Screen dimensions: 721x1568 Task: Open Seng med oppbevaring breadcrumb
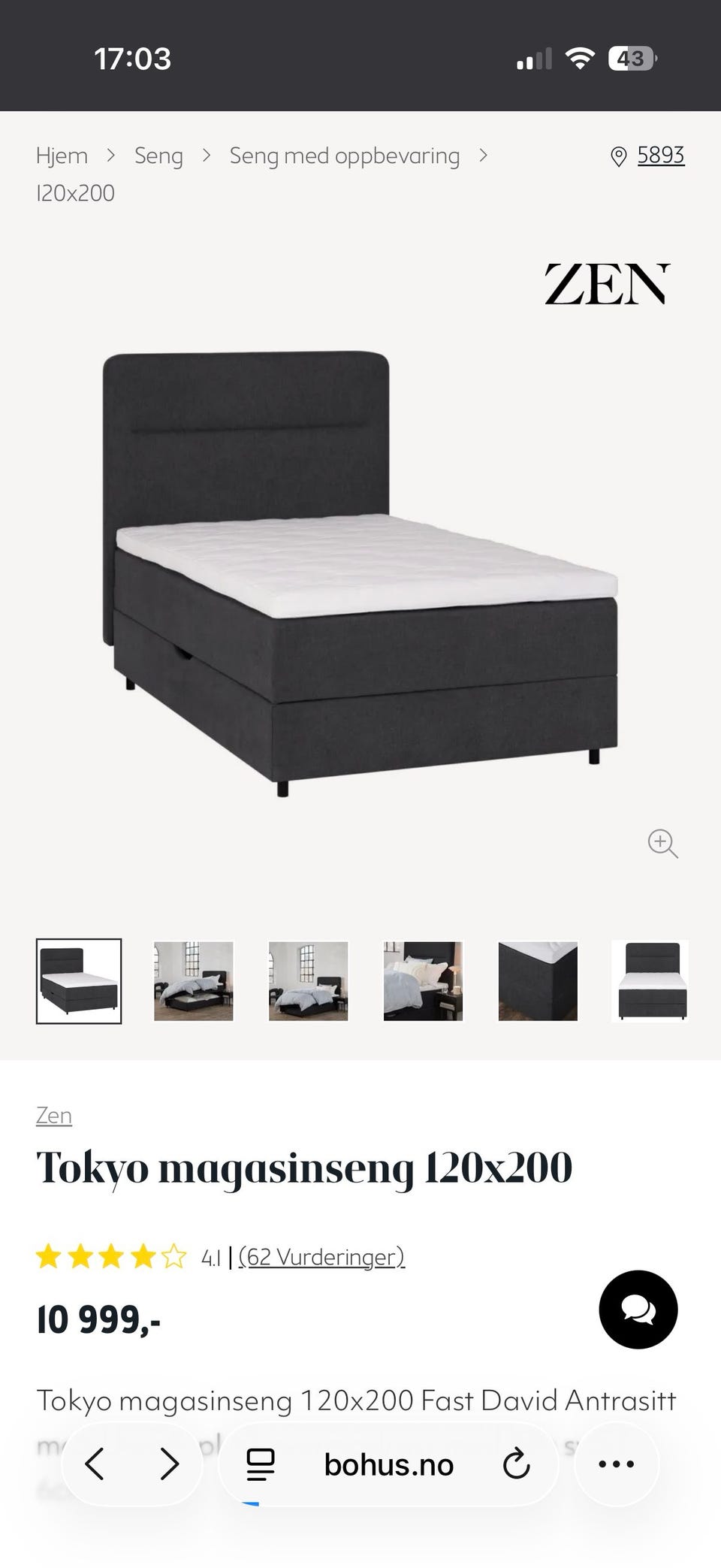point(344,156)
